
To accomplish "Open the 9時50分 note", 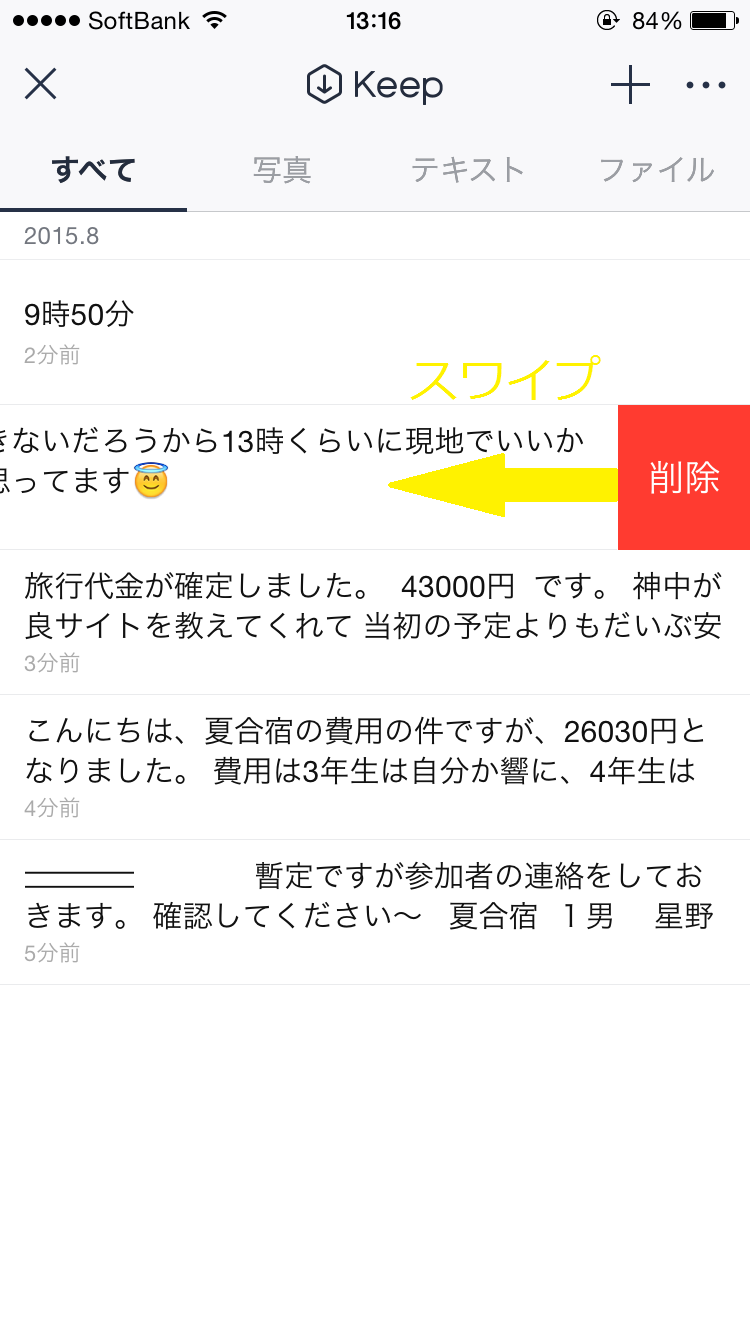I will [375, 332].
